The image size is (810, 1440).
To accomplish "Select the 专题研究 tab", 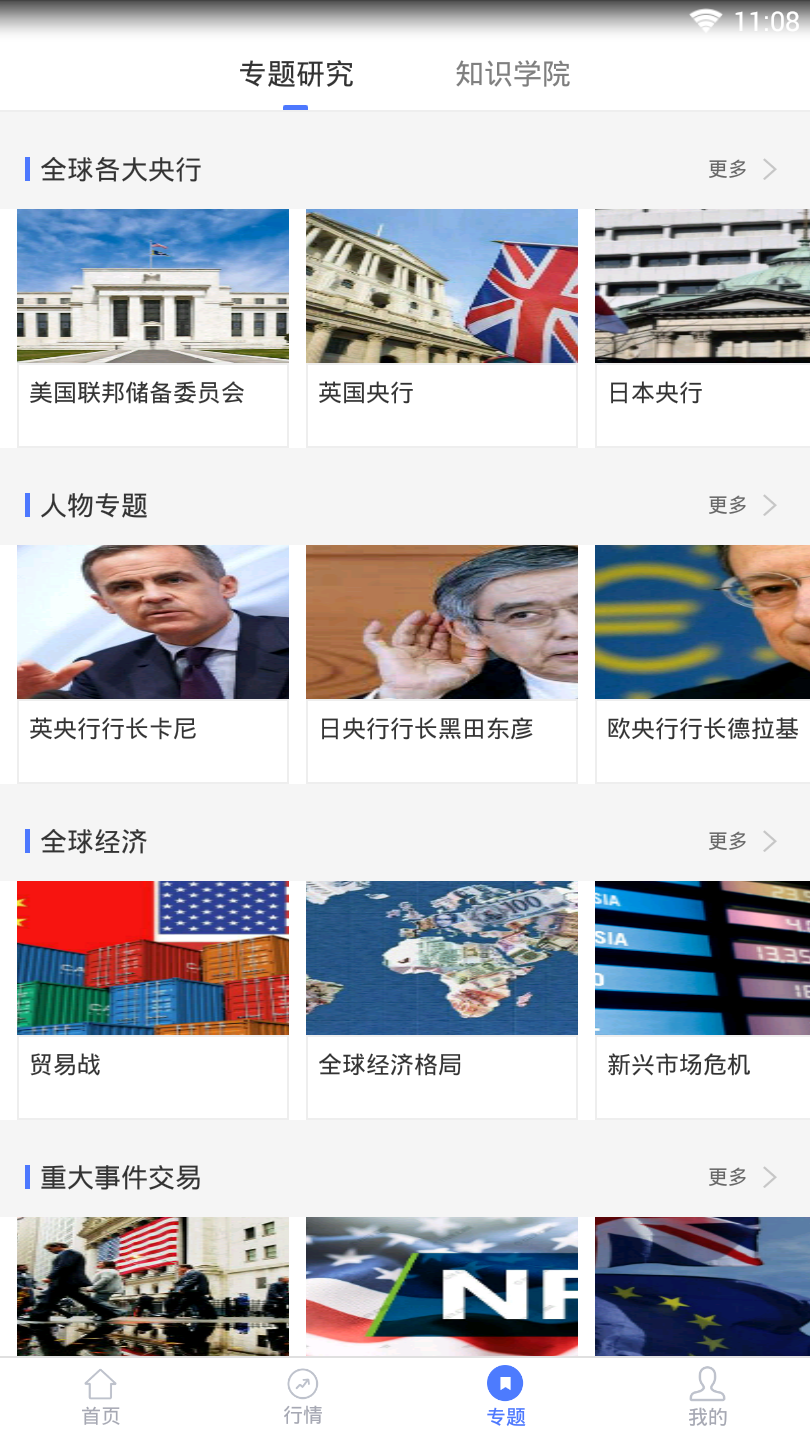I will (296, 72).
